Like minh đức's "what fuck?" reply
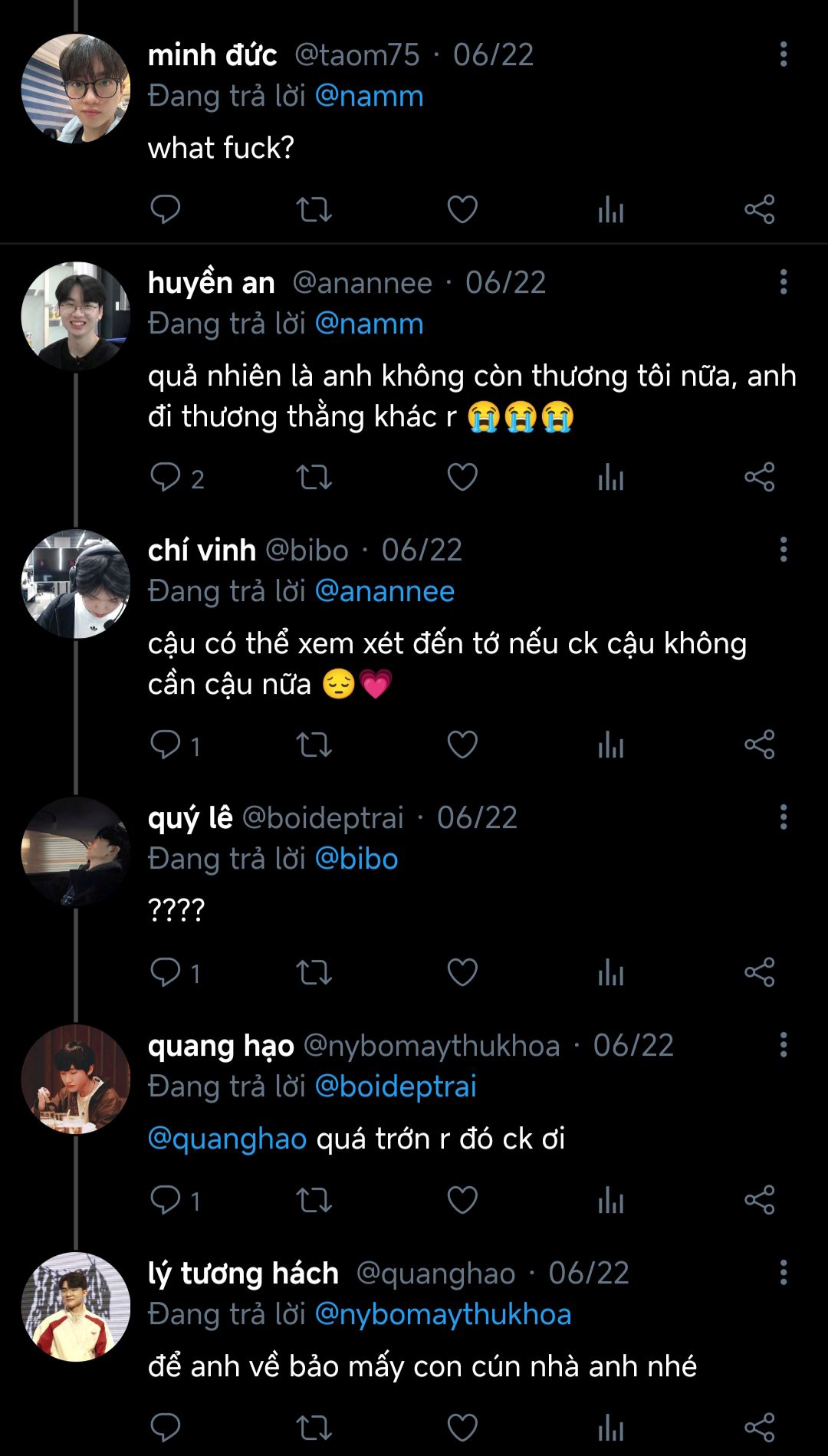 (x=462, y=209)
